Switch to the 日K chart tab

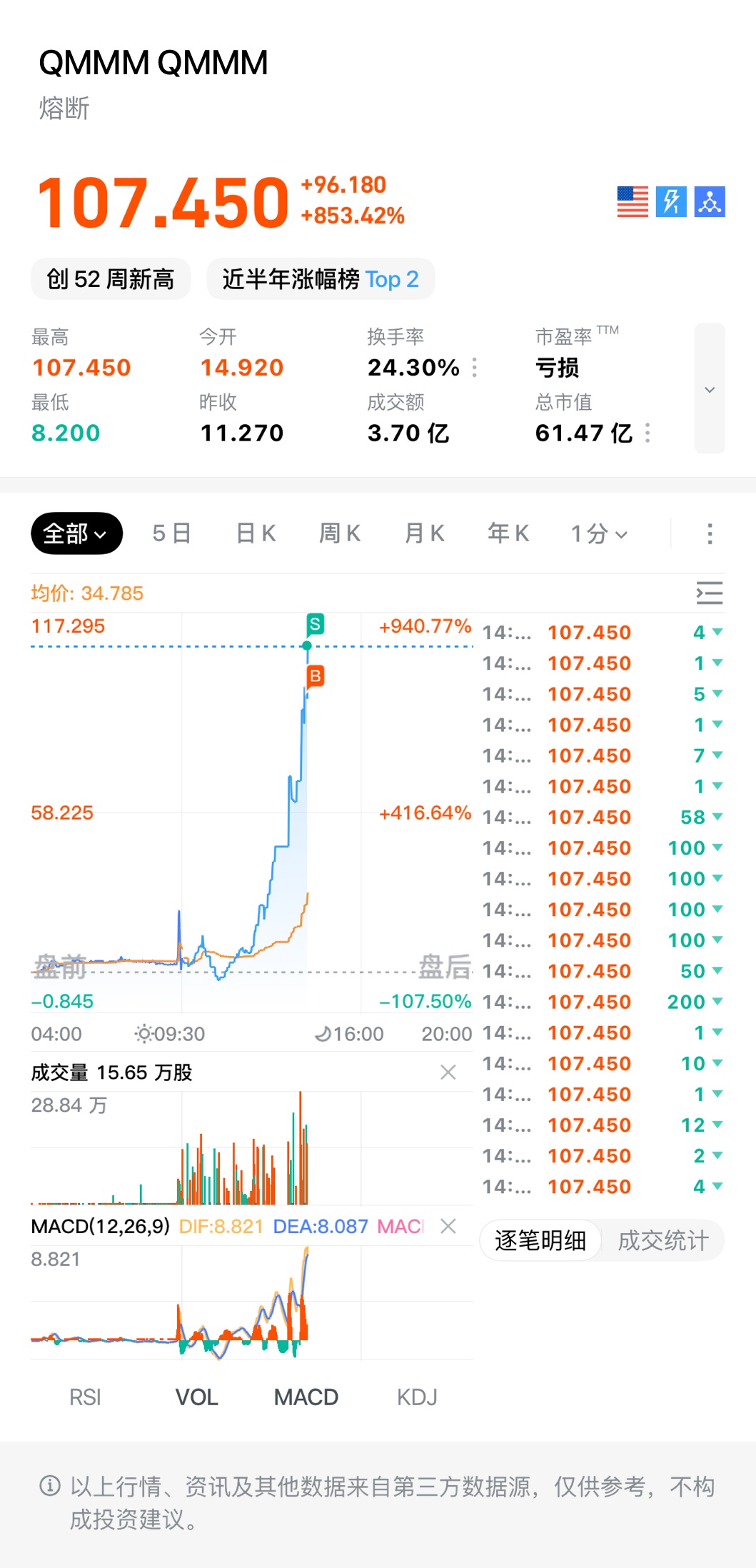pyautogui.click(x=256, y=533)
